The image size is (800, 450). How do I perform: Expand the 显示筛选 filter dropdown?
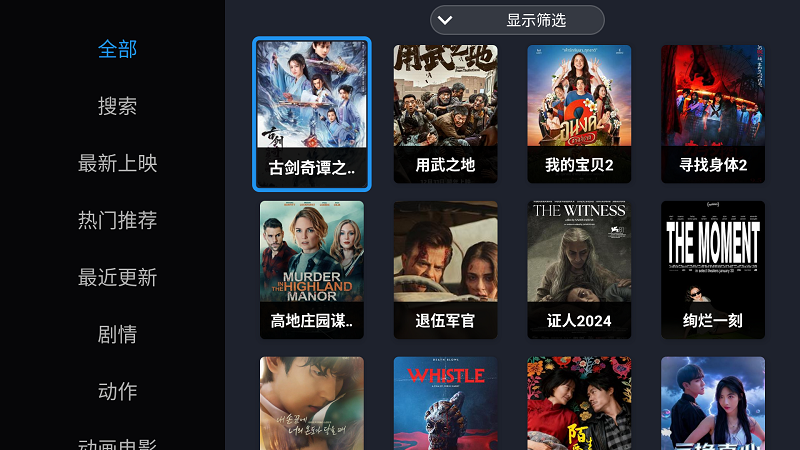(517, 20)
